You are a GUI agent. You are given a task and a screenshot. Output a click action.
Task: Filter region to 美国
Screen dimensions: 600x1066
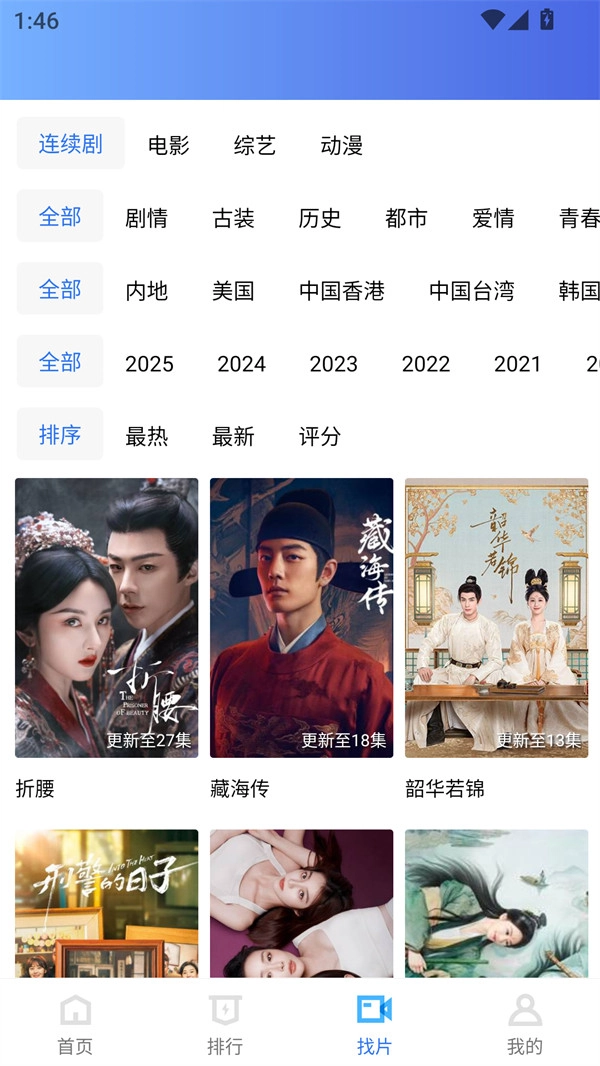tap(233, 291)
